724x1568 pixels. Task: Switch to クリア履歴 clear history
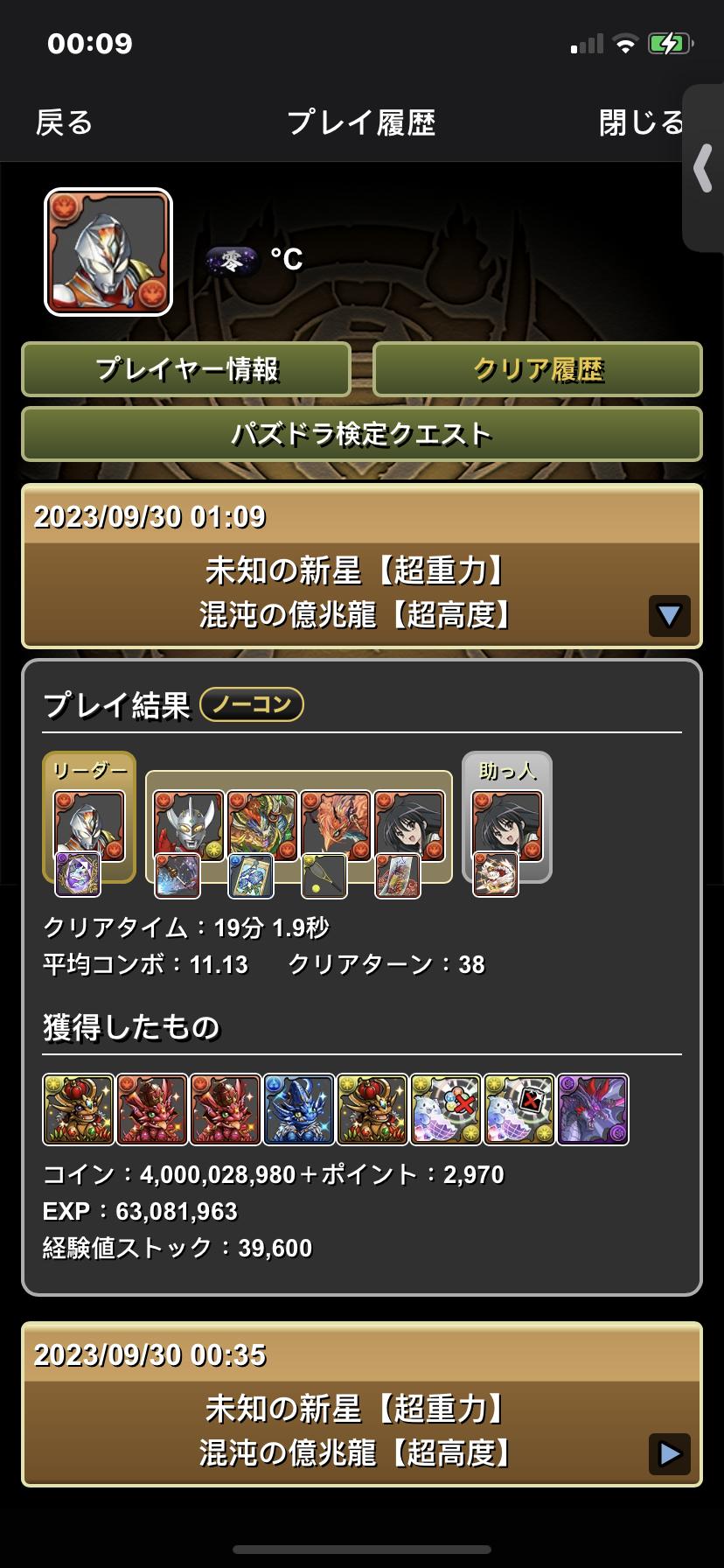(x=538, y=369)
